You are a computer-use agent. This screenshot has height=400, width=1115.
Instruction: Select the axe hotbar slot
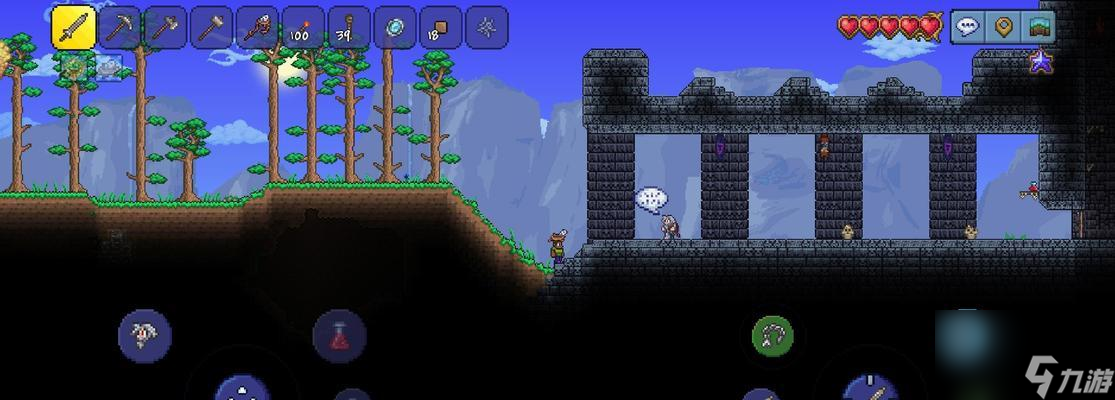[165, 28]
